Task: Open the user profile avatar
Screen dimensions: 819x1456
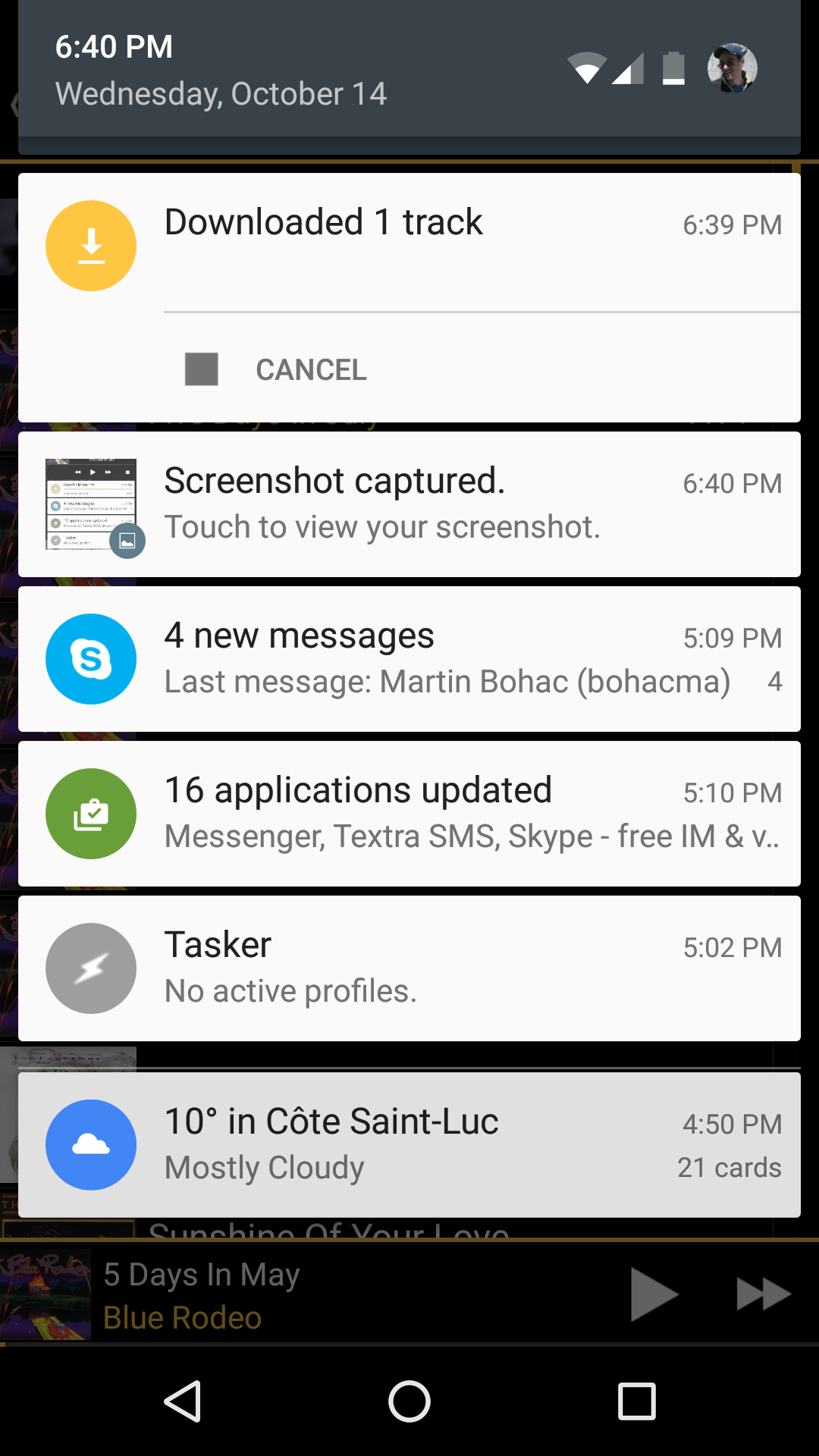Action: (732, 68)
